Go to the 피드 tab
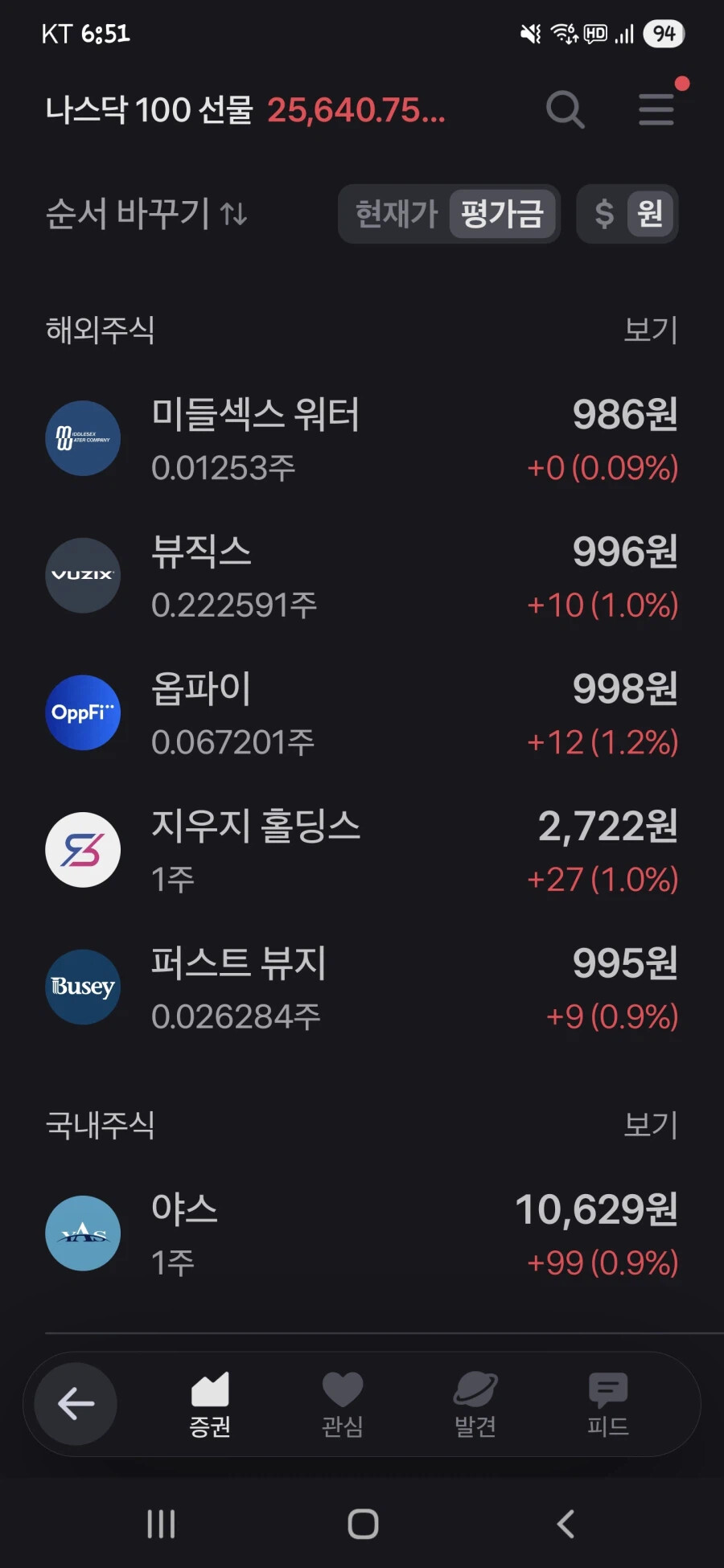Screen dimensions: 724x1568 [608, 1404]
